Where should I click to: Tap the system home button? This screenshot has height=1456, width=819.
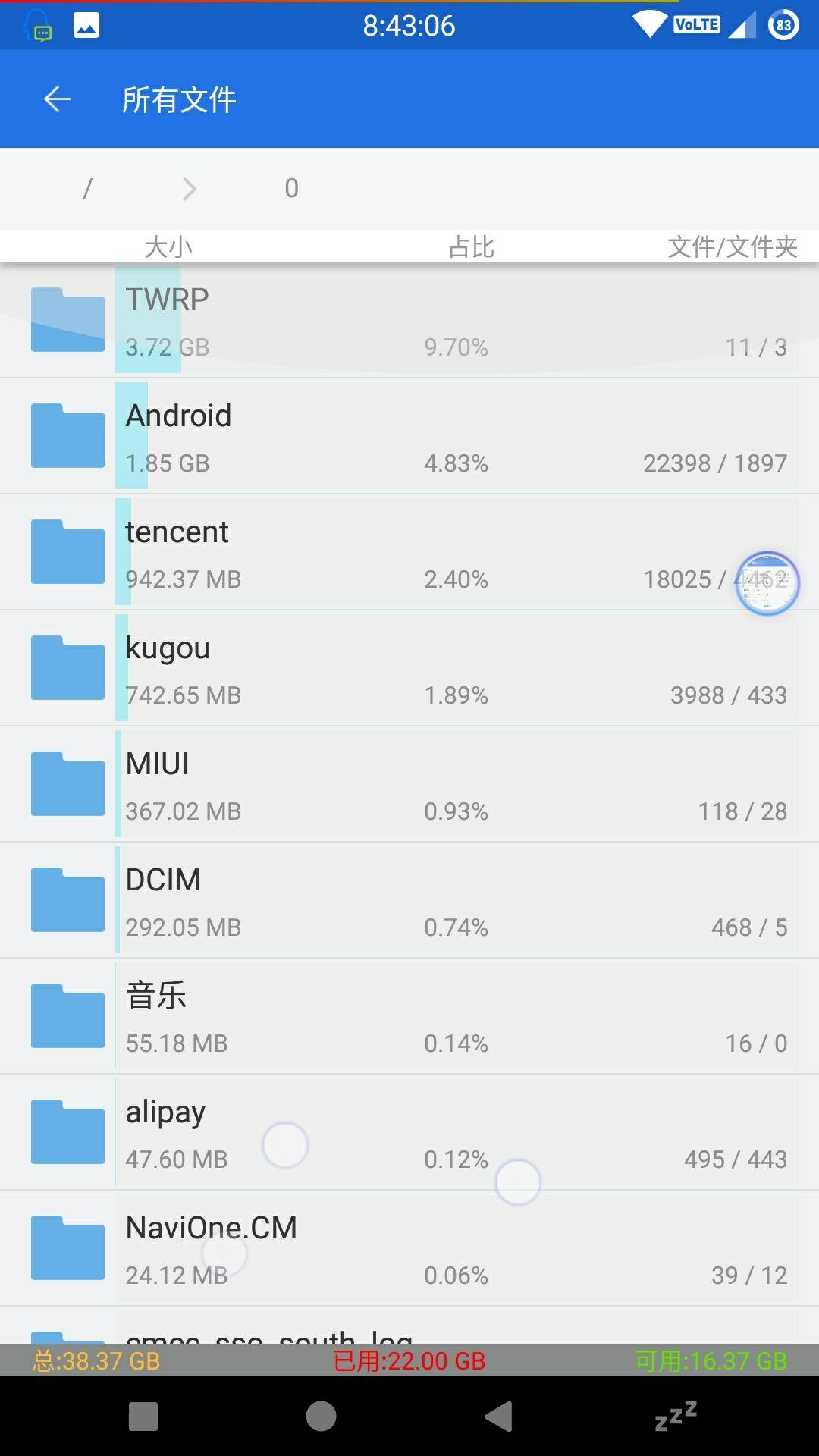pos(321,1416)
